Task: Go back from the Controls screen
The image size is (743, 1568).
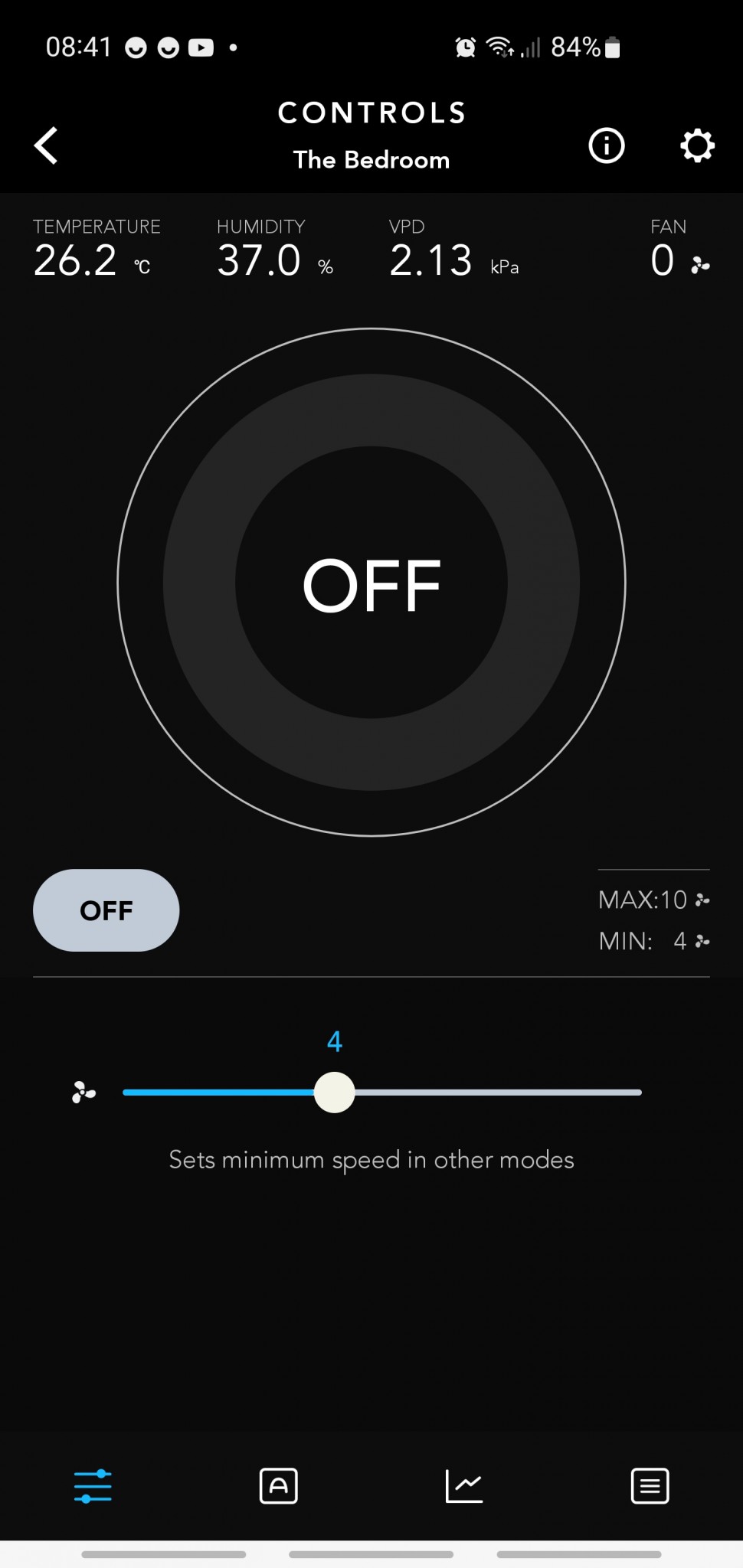Action: pyautogui.click(x=47, y=145)
